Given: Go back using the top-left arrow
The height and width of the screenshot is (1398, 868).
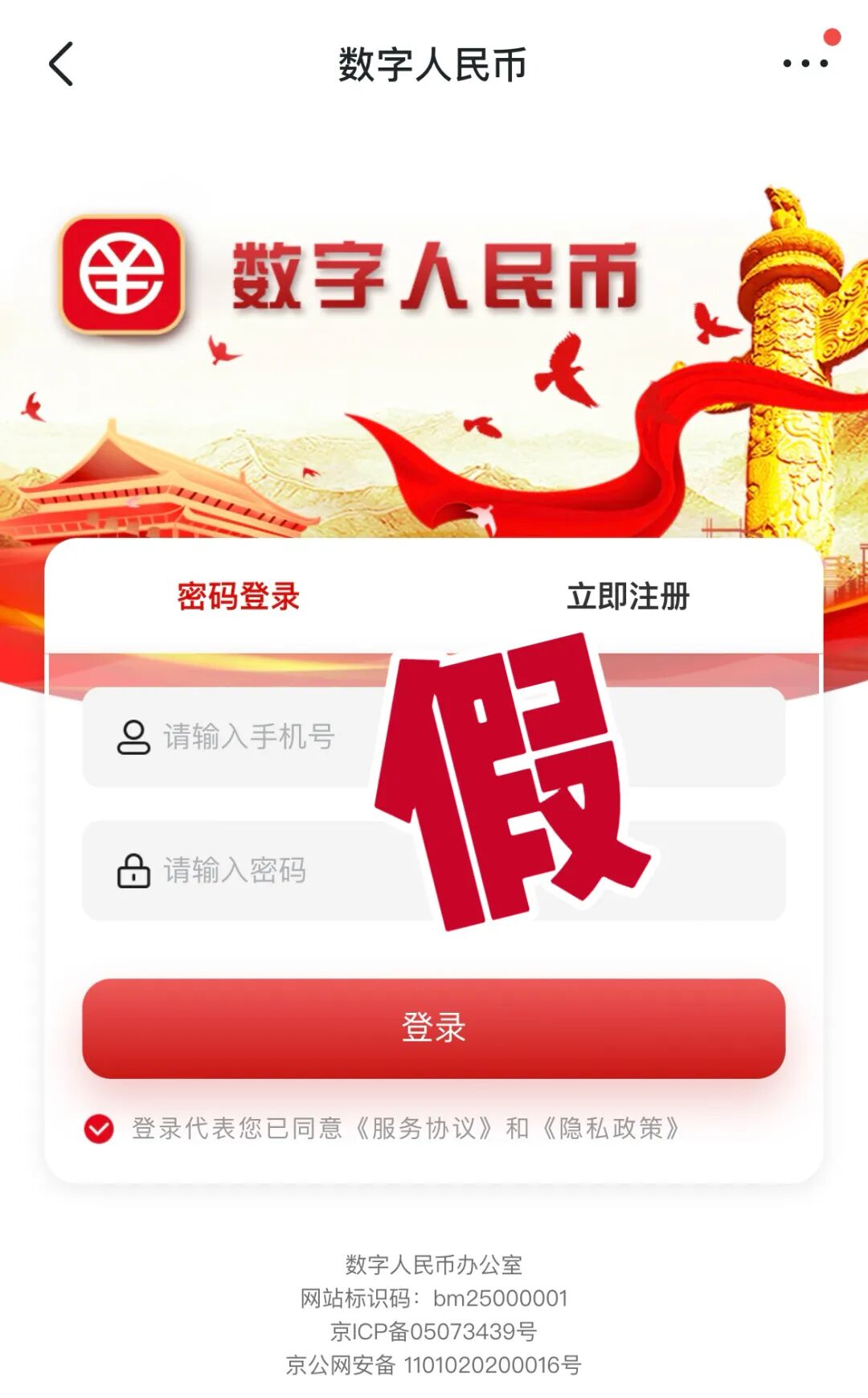Looking at the screenshot, I should tap(61, 64).
